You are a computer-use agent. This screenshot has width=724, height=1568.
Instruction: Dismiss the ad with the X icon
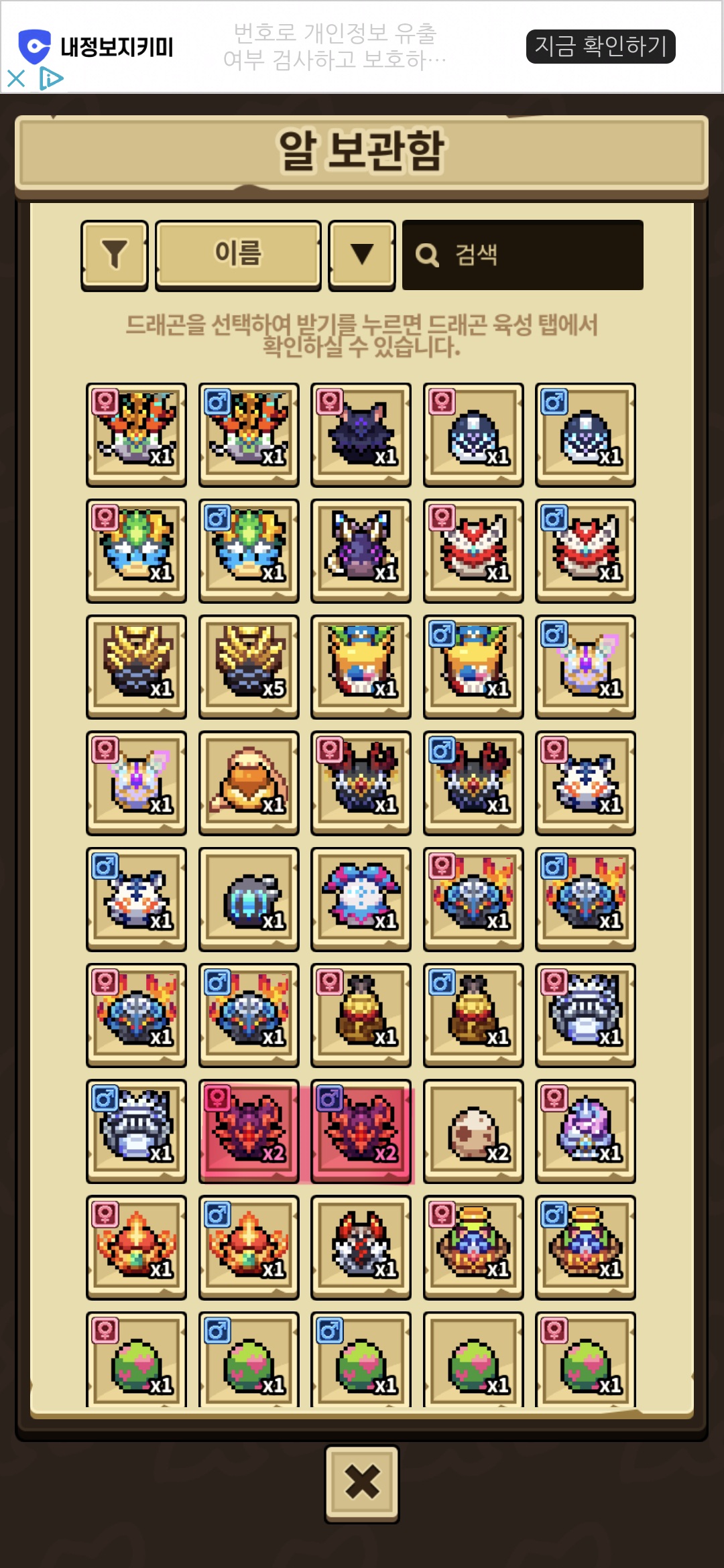click(x=16, y=78)
